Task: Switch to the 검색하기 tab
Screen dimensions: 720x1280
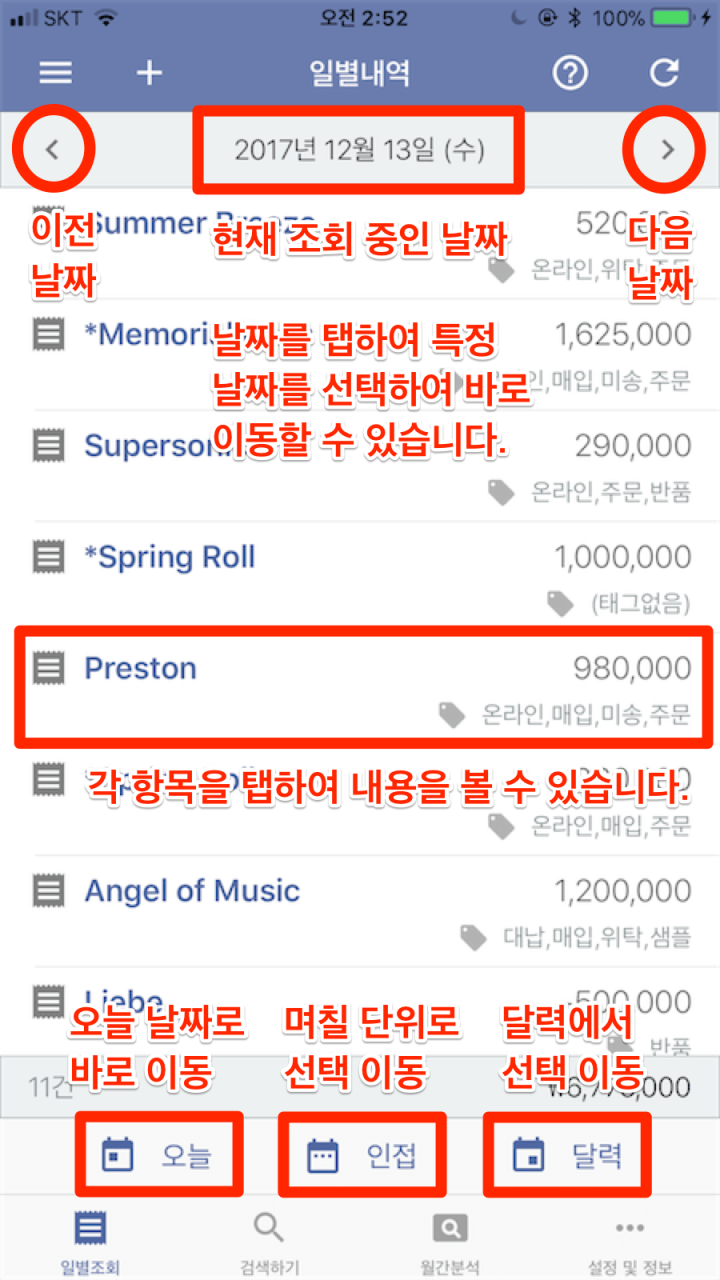Action: (x=269, y=1240)
